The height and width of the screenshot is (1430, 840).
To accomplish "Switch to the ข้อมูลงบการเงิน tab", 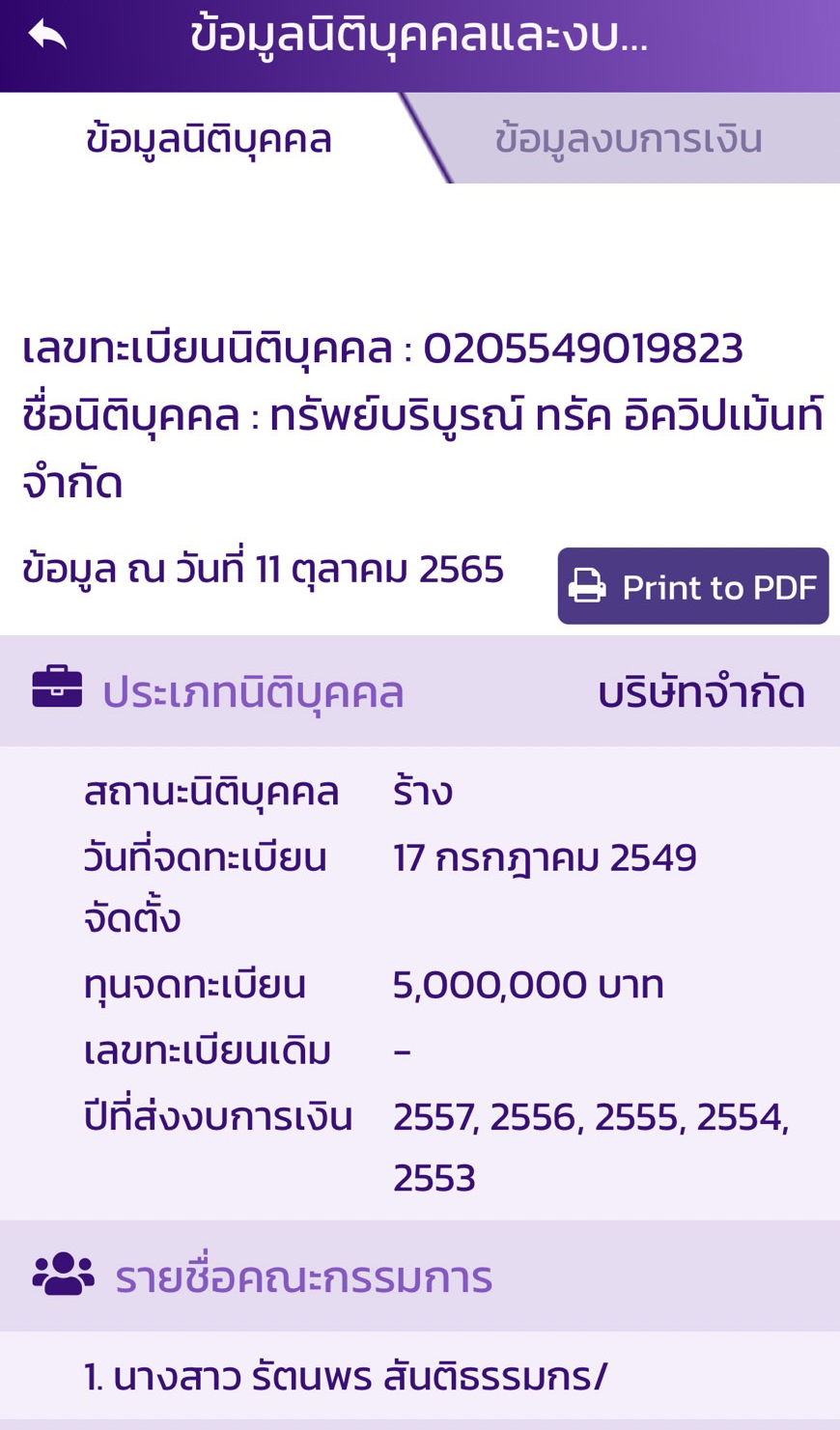I will [x=629, y=139].
